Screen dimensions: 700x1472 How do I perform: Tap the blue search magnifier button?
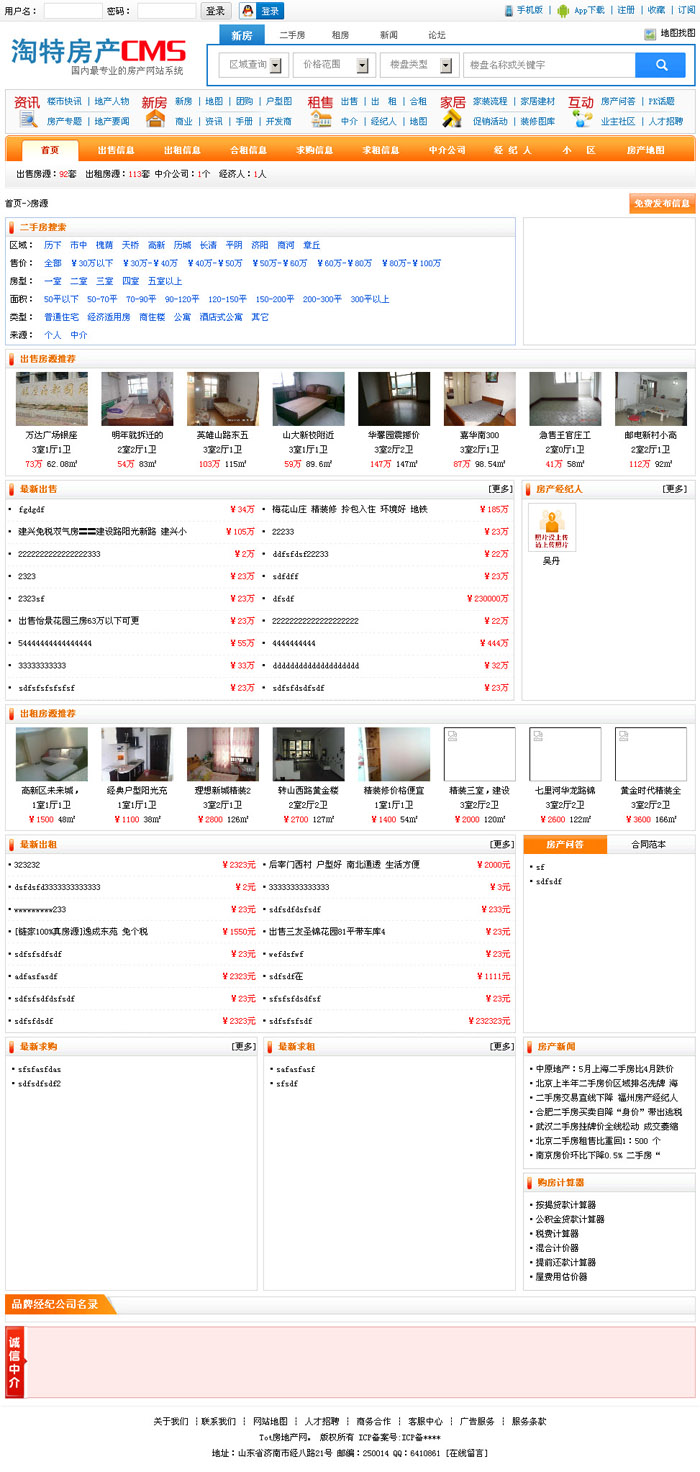(660, 65)
